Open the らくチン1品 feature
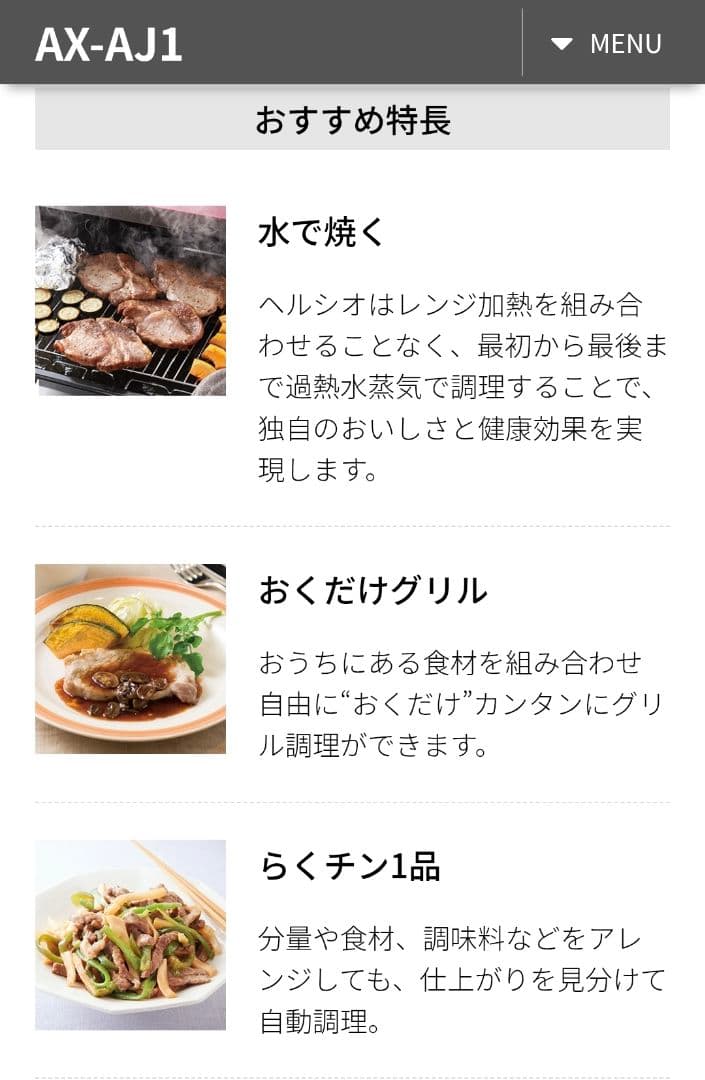Viewport: 705px width, 1080px height. [x=349, y=866]
